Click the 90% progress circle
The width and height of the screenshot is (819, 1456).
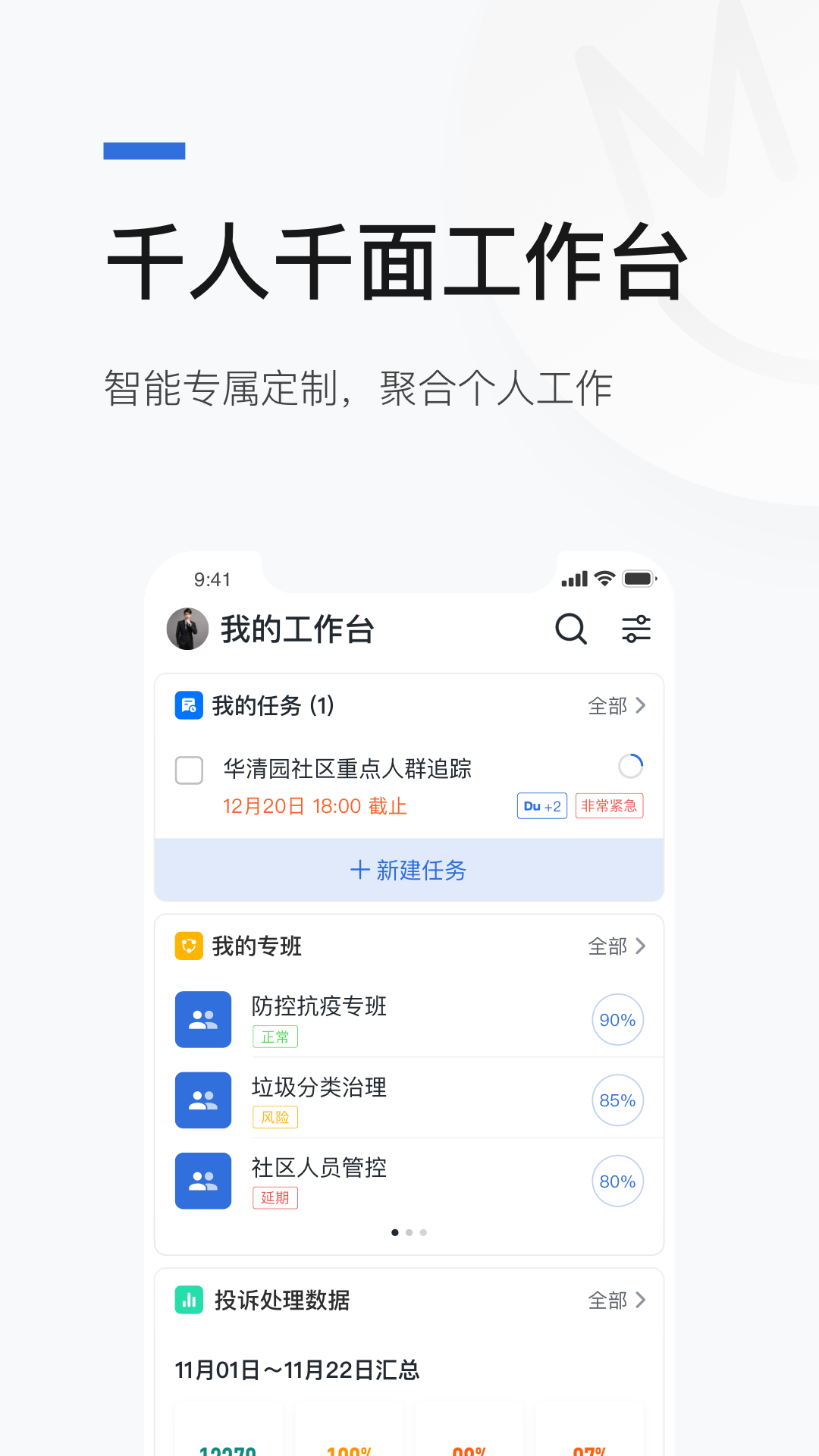(x=618, y=1019)
